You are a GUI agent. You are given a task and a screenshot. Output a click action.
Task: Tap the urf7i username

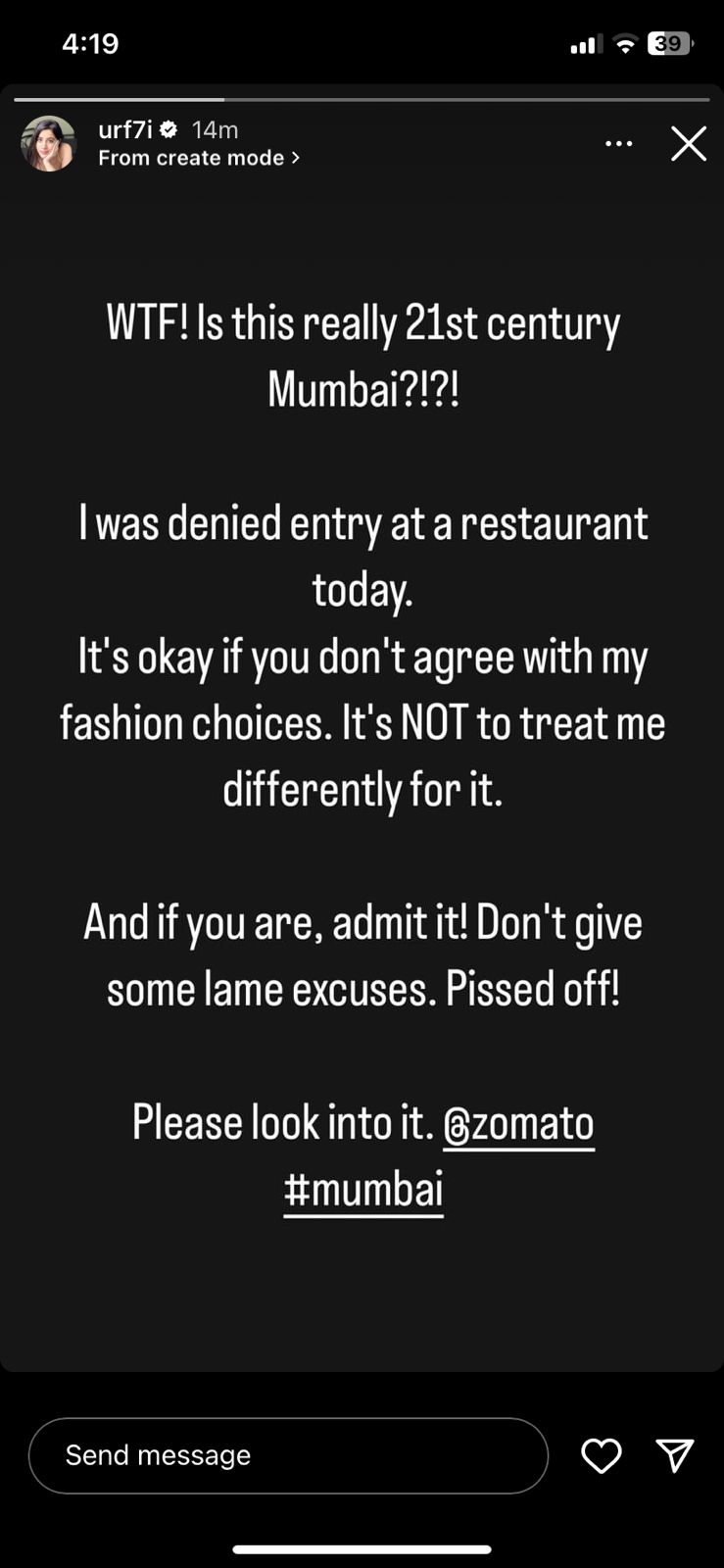pos(125,129)
